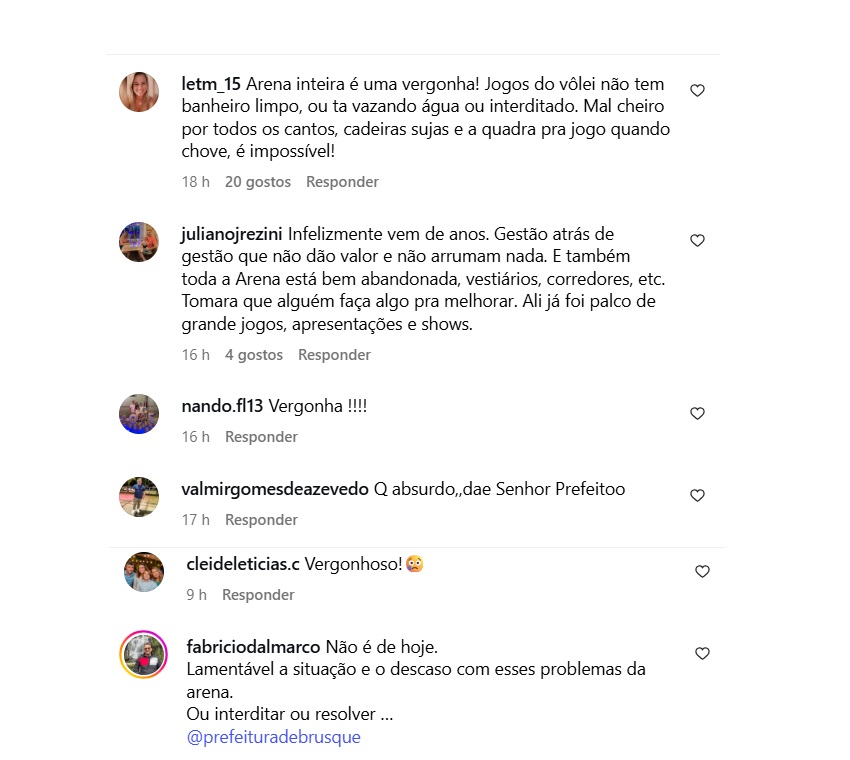View who liked letm_15's comment, 20 gostos
This screenshot has width=850, height=760.
[258, 182]
